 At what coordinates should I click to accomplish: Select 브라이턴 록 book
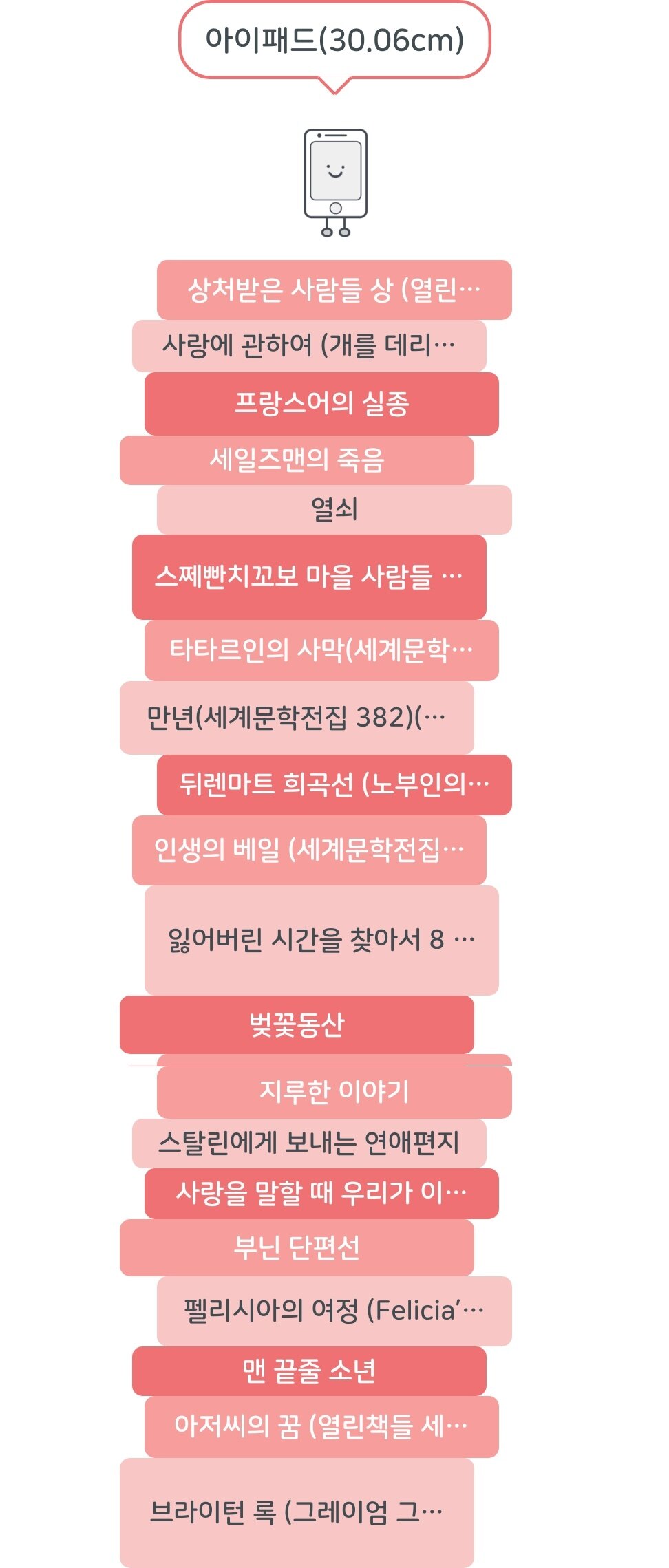tap(297, 1512)
